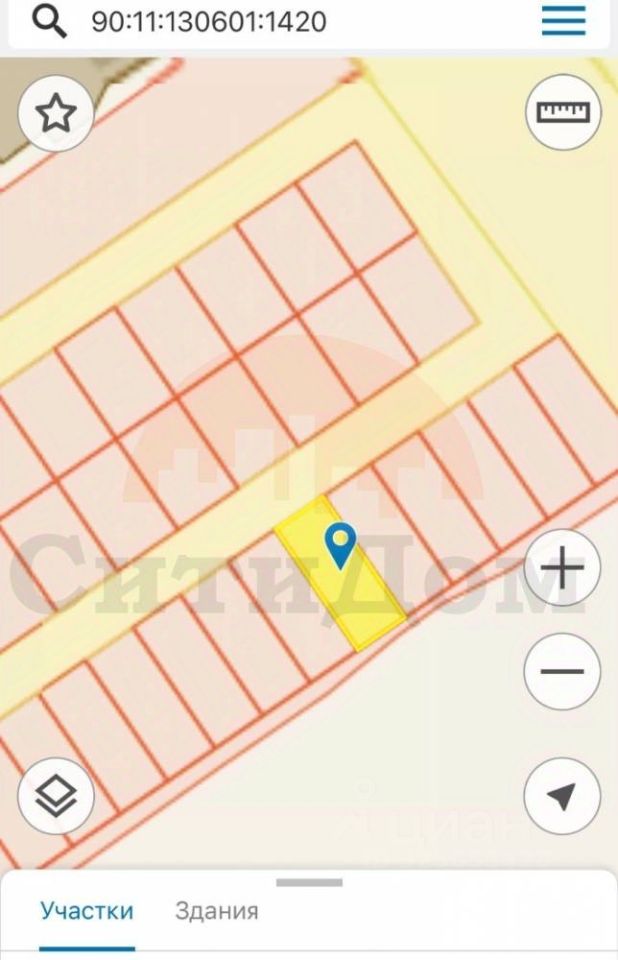
Task: Tap the blue pin on the highlighted parcel
Action: tap(341, 545)
